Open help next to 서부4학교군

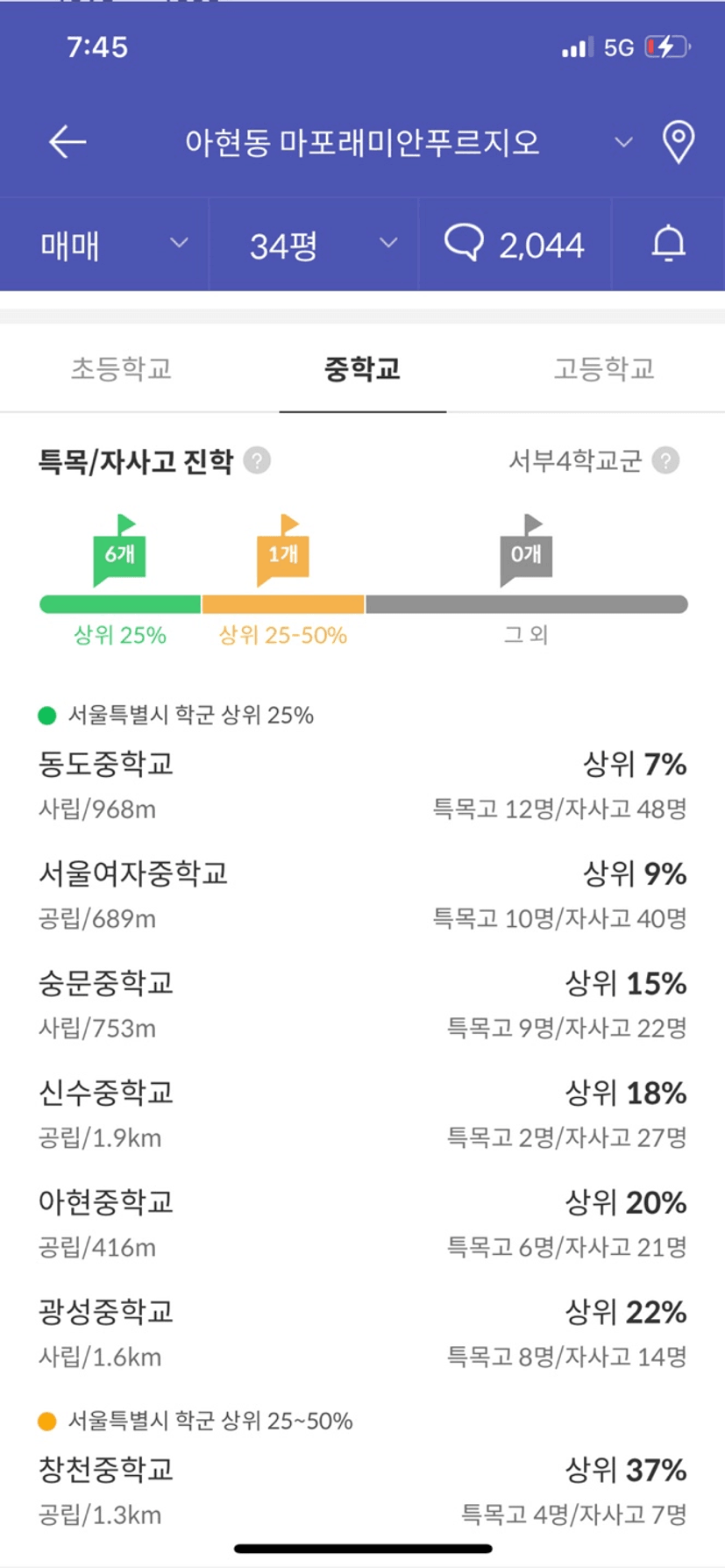(x=665, y=460)
